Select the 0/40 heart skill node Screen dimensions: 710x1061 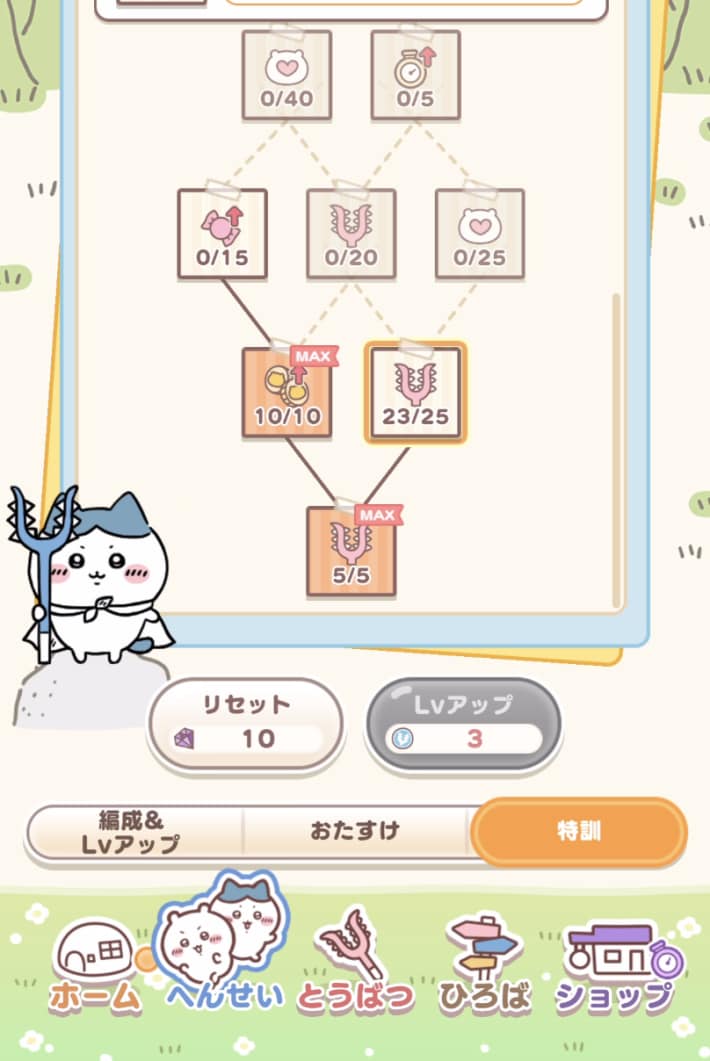[287, 75]
